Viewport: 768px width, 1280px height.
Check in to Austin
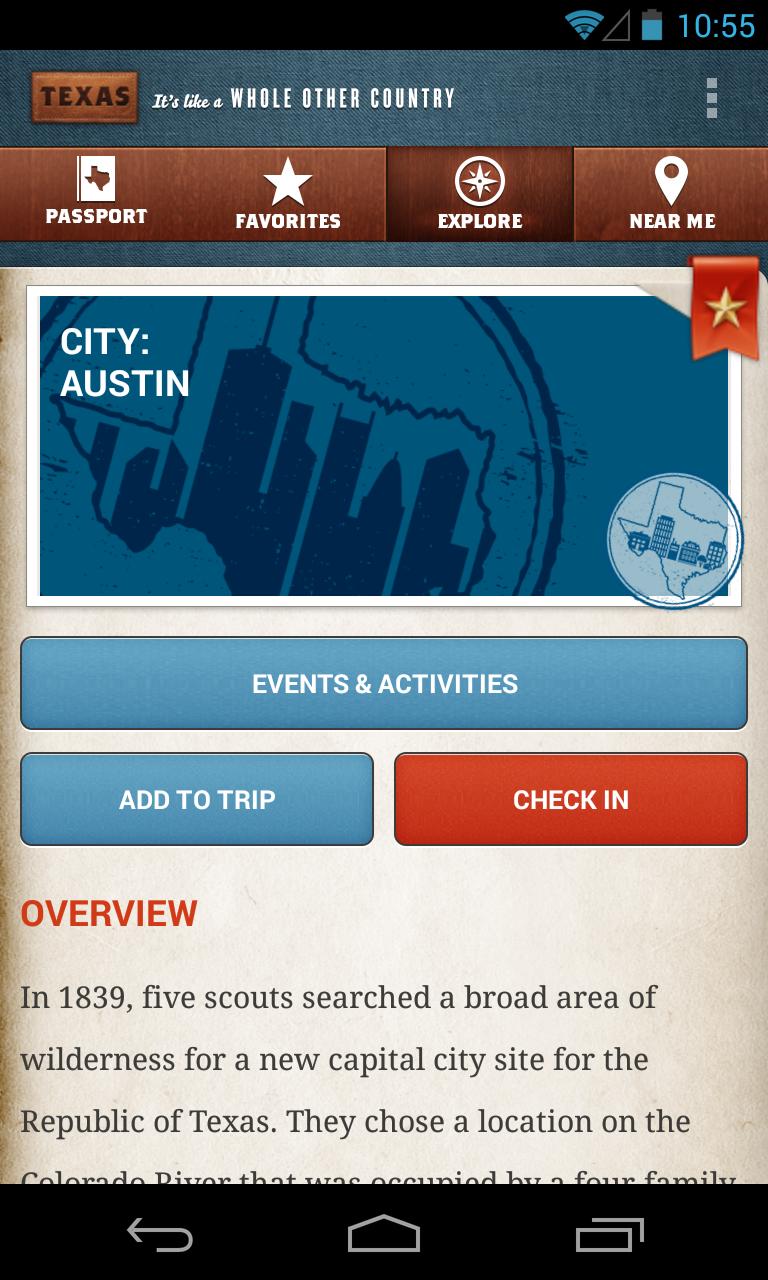pyautogui.click(x=571, y=799)
